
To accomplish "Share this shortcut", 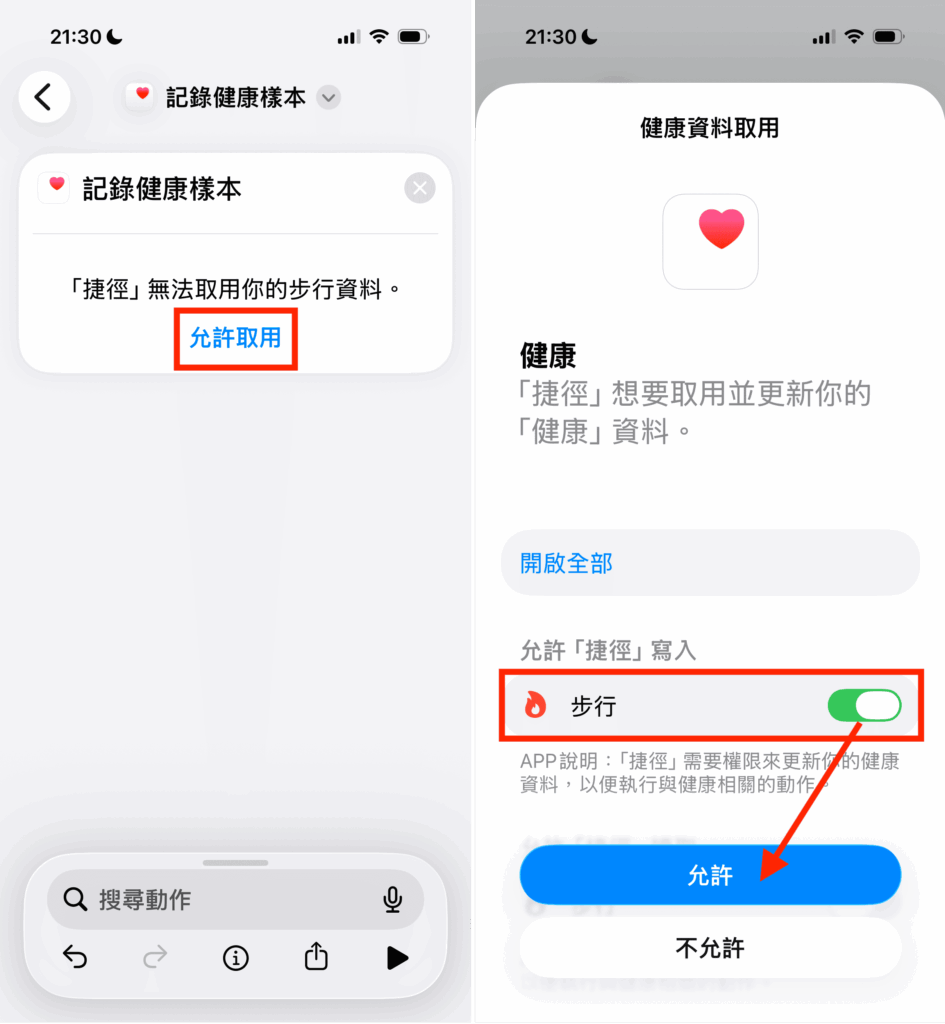I will [x=316, y=957].
